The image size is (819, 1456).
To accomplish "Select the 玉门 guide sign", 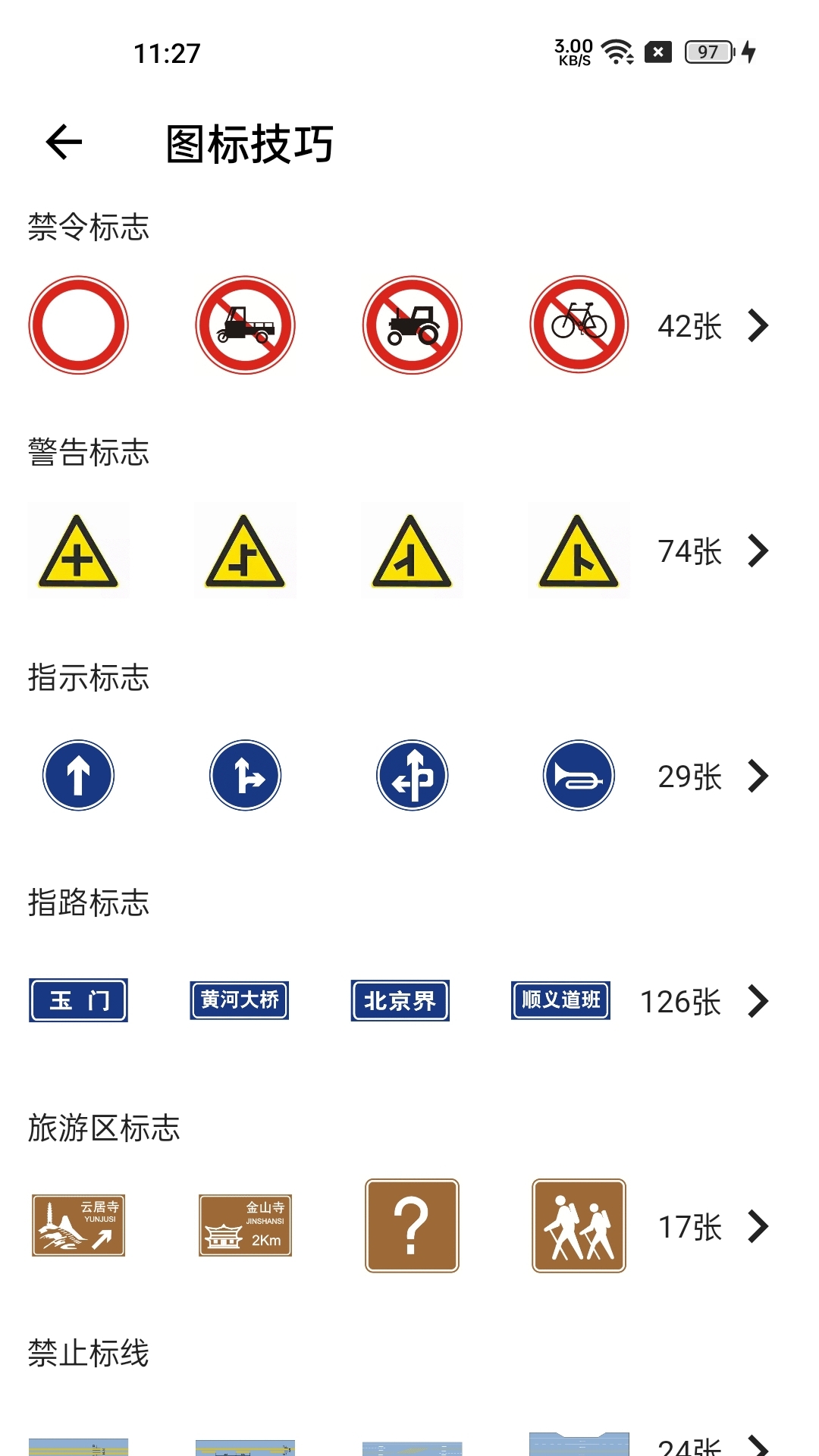I will pyautogui.click(x=78, y=1000).
